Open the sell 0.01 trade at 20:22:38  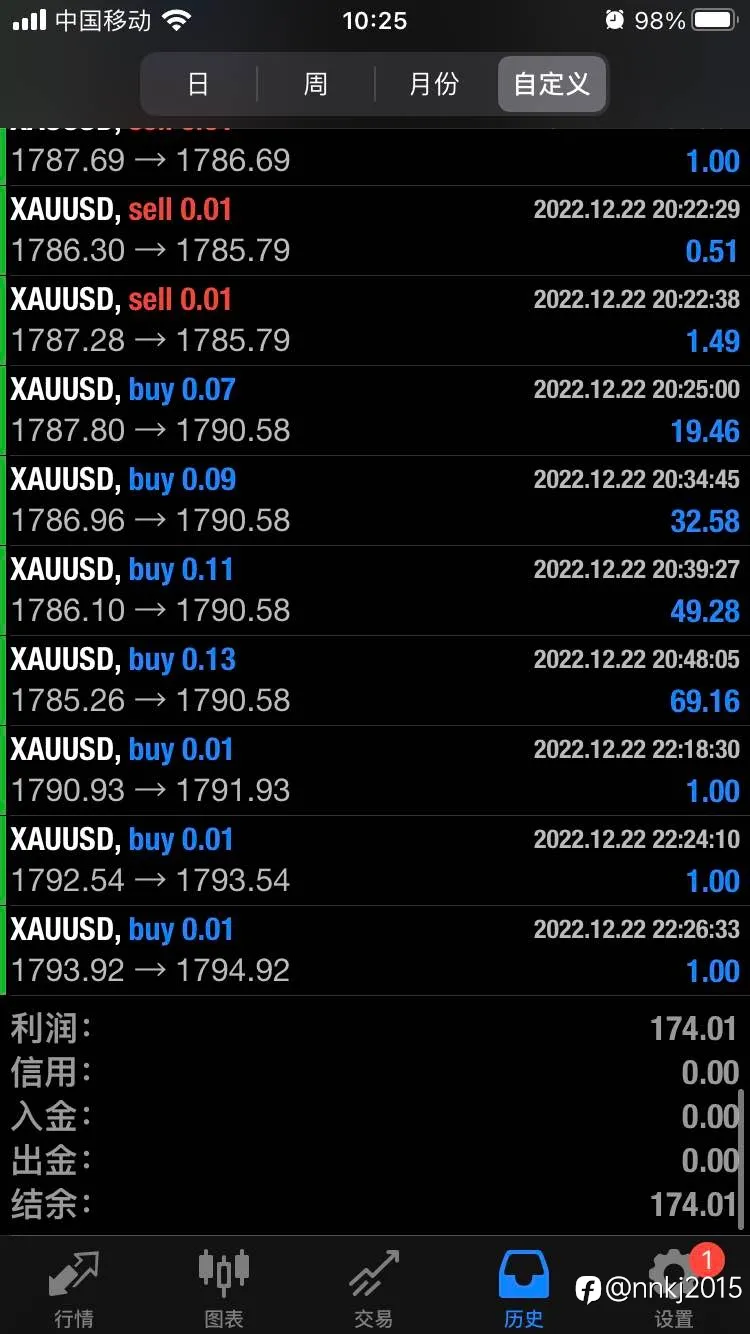375,321
